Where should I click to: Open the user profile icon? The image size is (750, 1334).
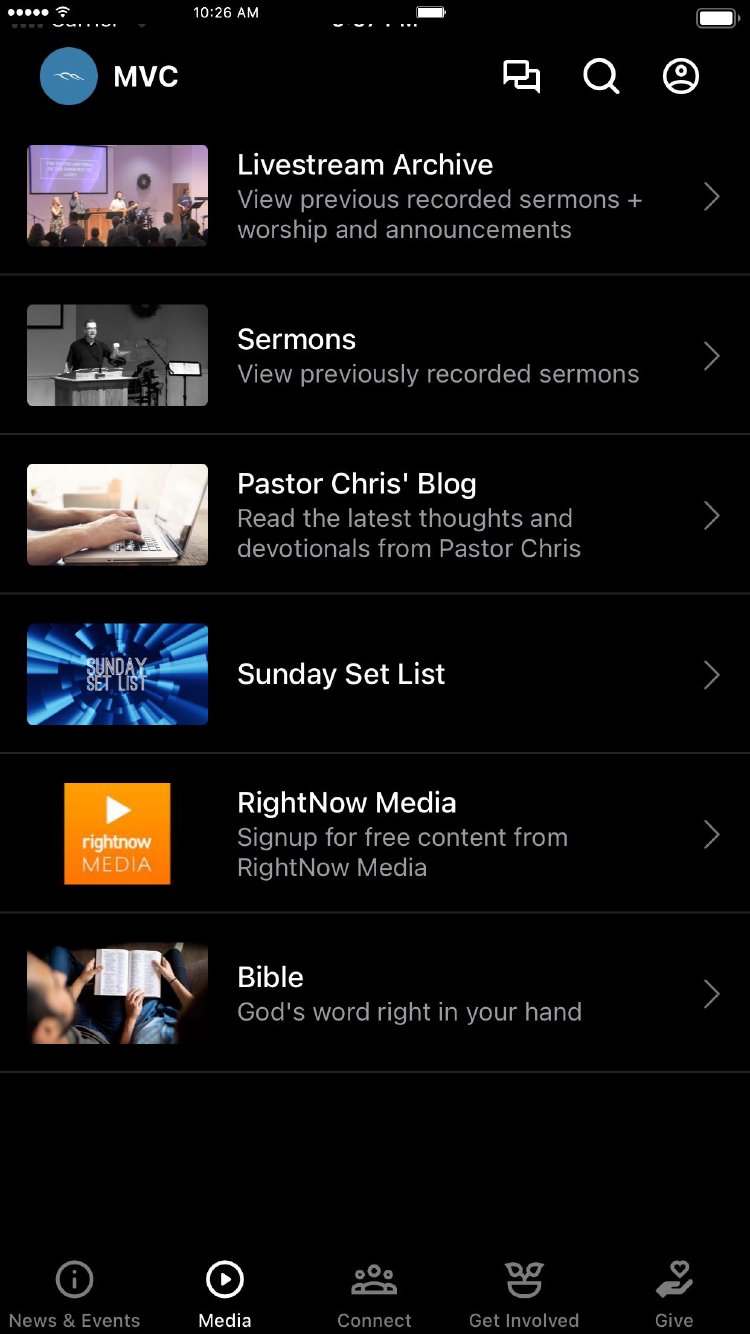[681, 77]
